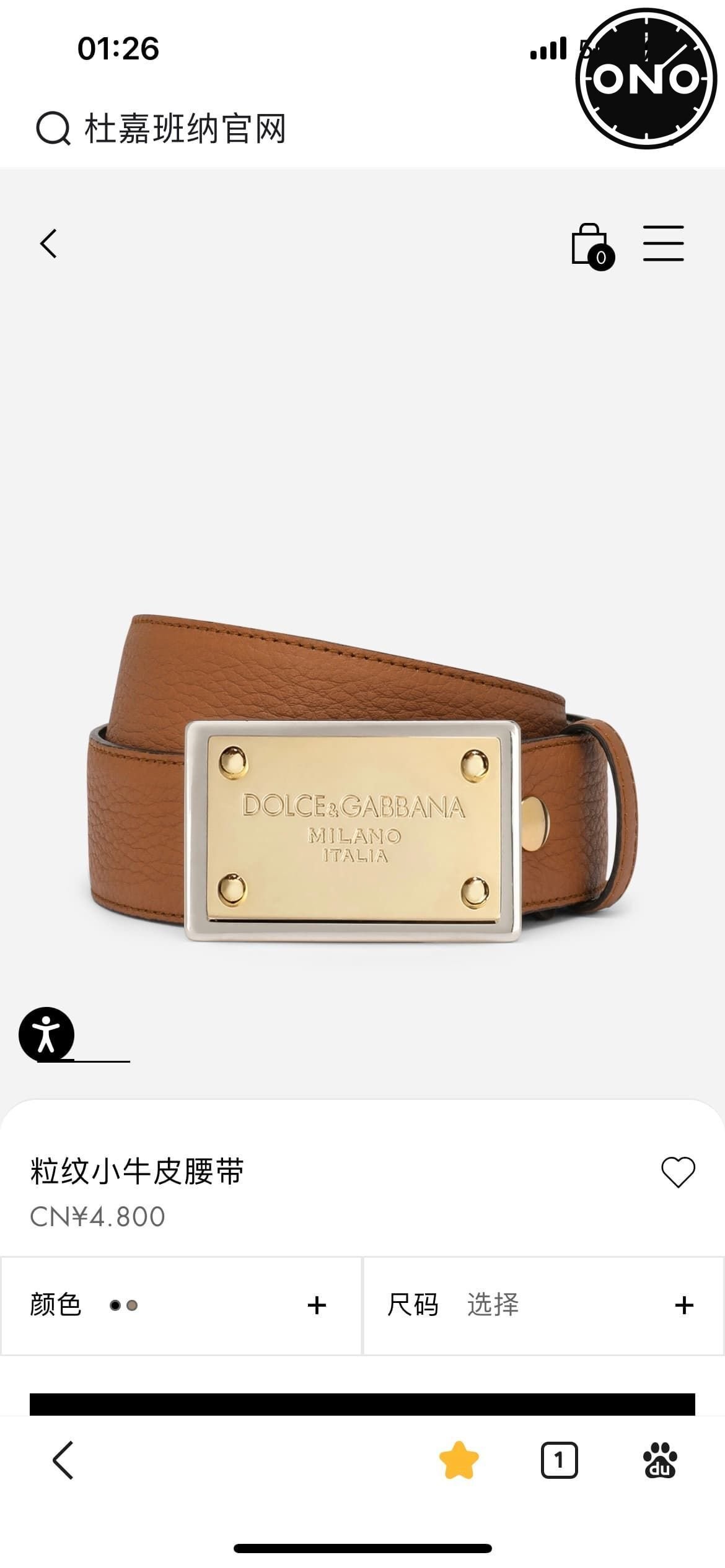
Task: Bookmark the page with the star icon
Action: tap(459, 1460)
